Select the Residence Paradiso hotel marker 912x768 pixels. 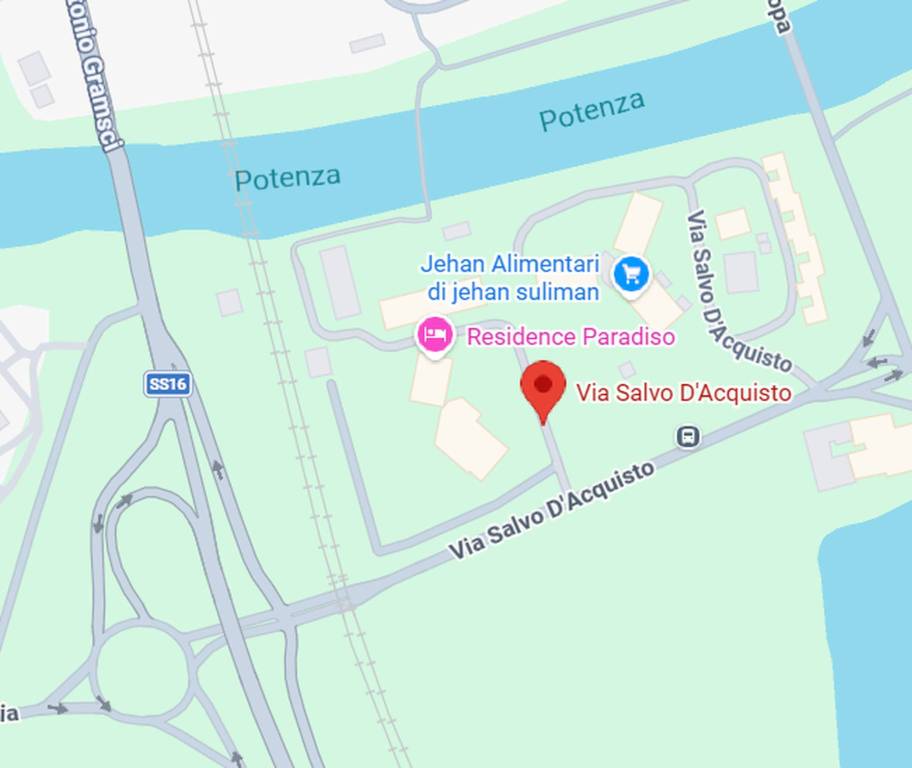tap(435, 335)
